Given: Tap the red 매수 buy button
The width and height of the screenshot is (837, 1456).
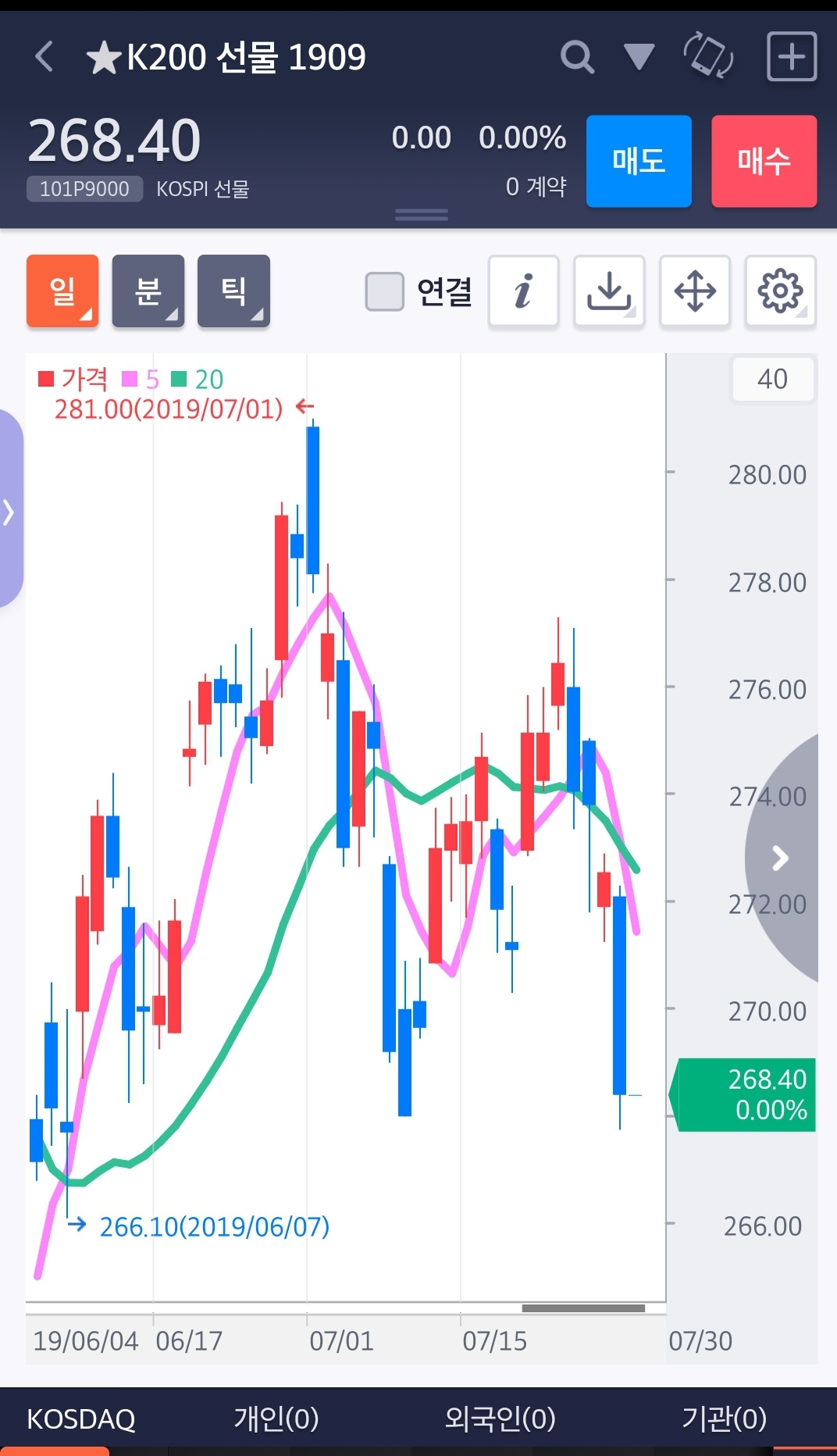Looking at the screenshot, I should tap(764, 162).
